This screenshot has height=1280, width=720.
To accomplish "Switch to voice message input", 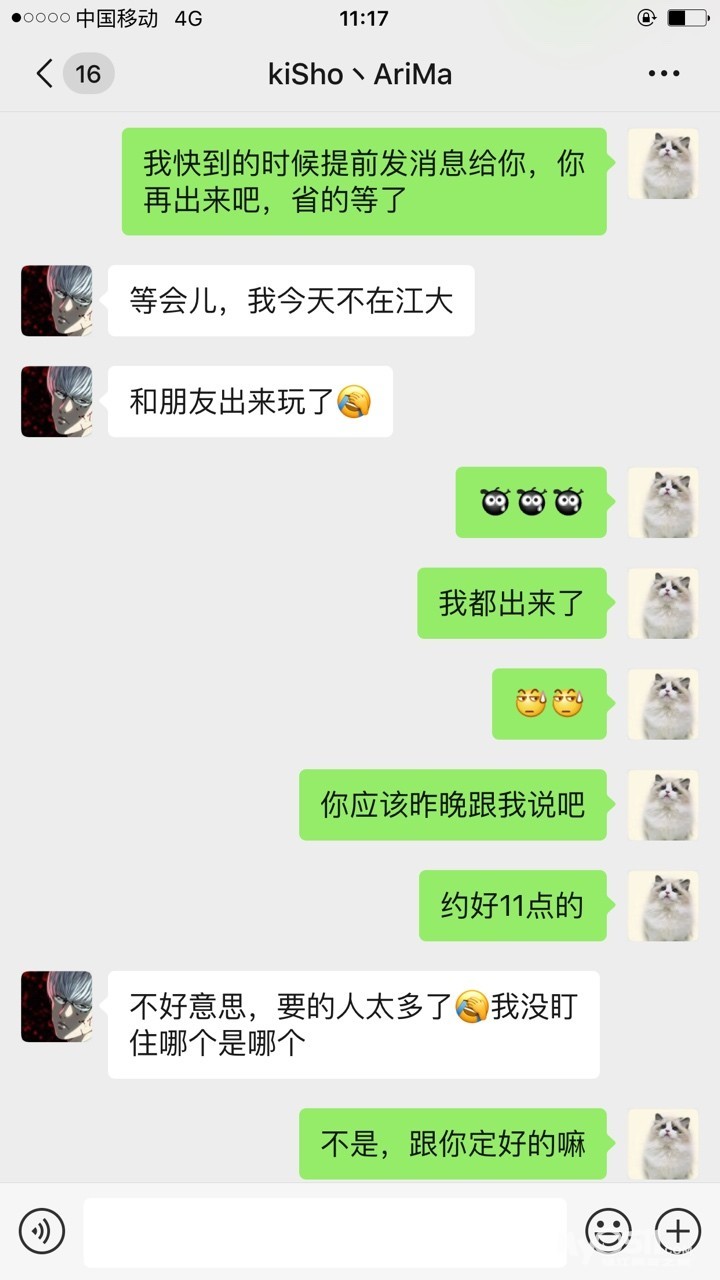I will pyautogui.click(x=41, y=1231).
